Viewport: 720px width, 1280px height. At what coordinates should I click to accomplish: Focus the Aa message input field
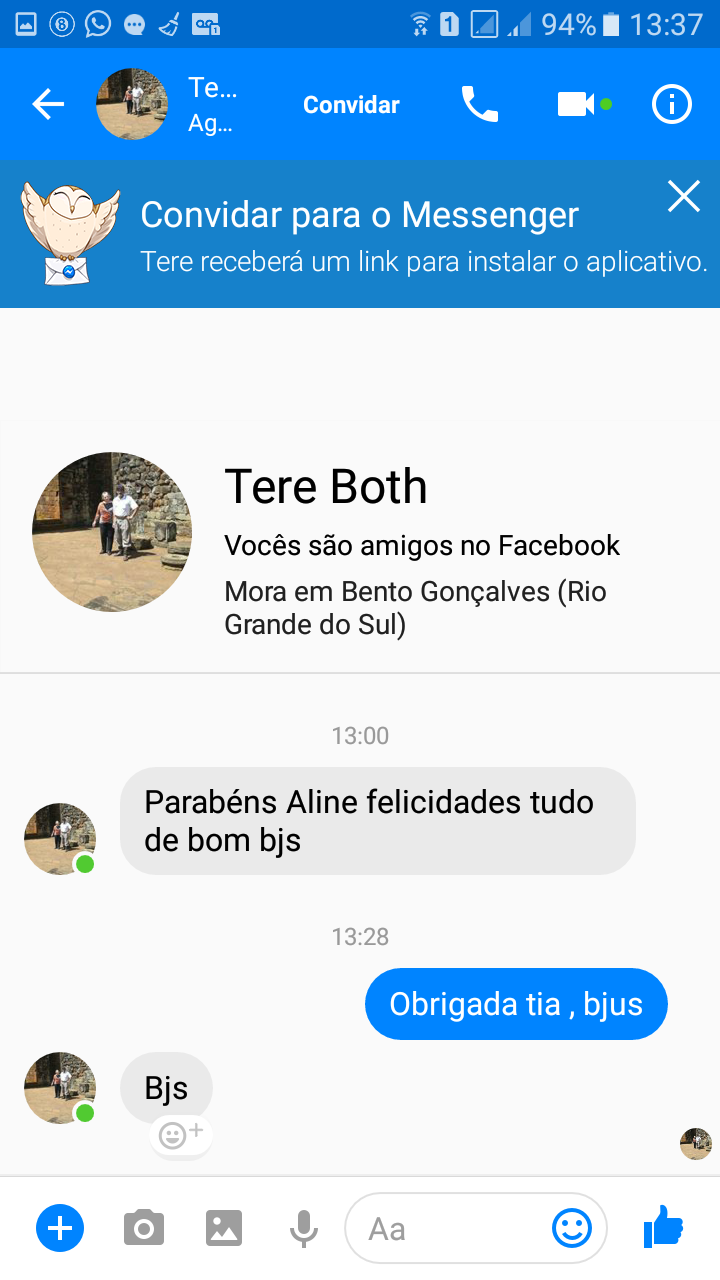(450, 1227)
